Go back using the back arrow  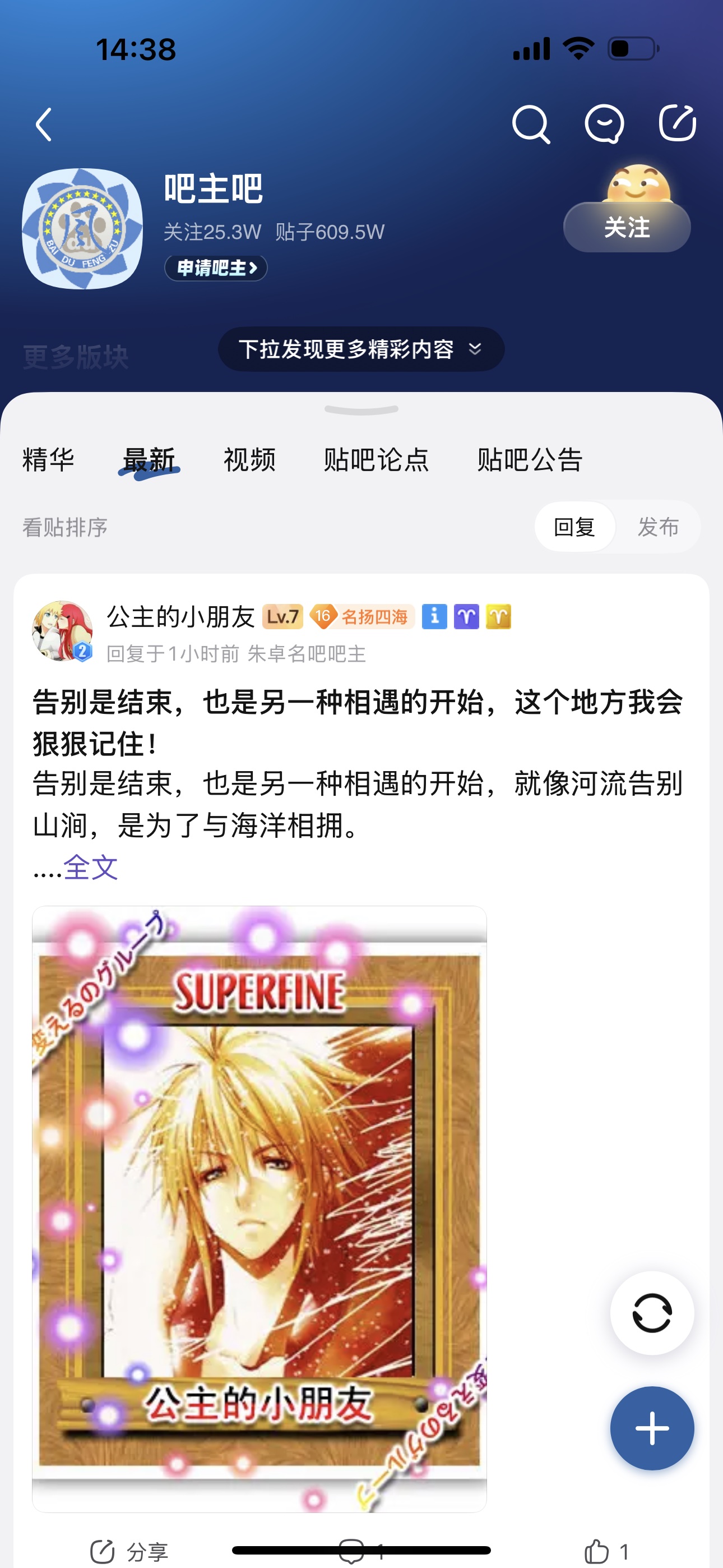pyautogui.click(x=44, y=125)
